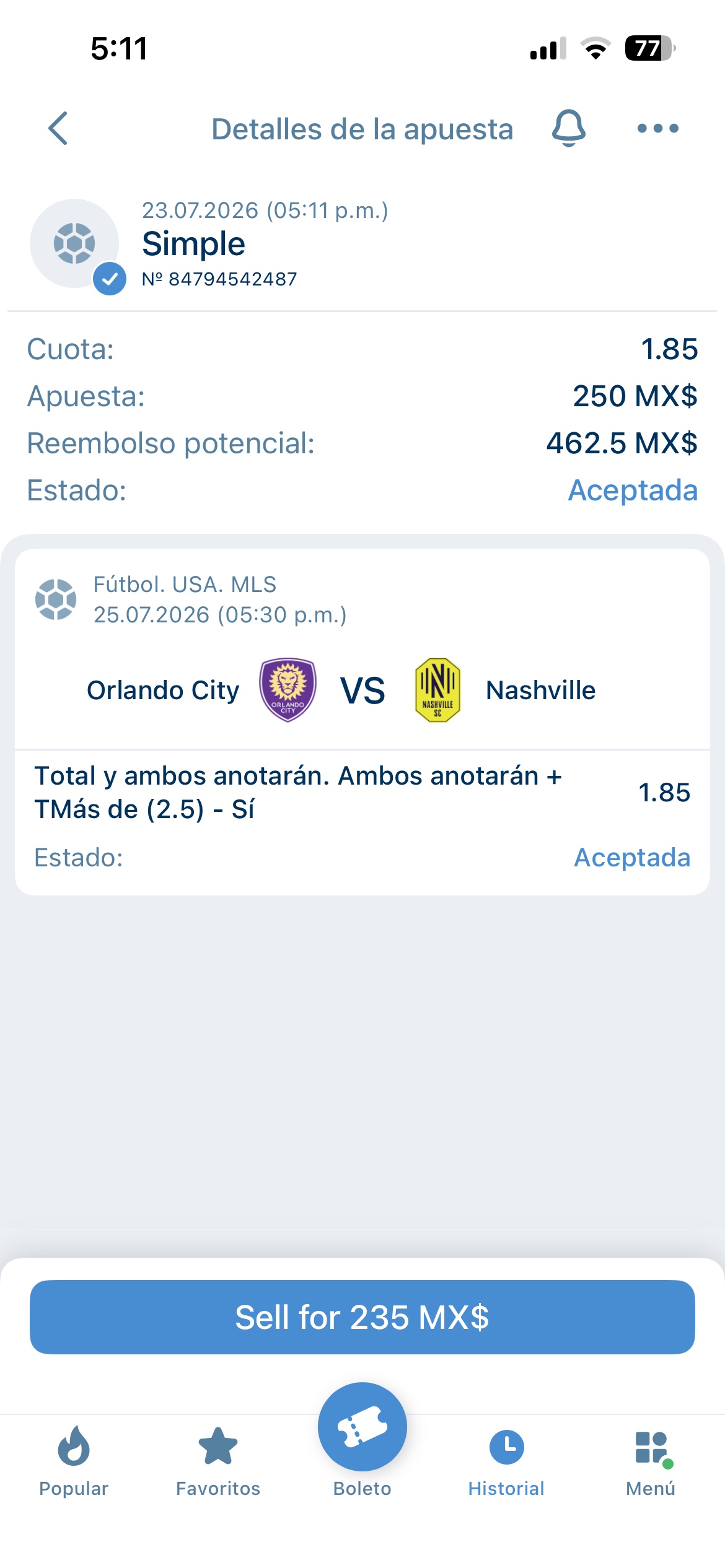Open the Favoritos tab
This screenshot has height=1568, width=725.
(218, 1462)
